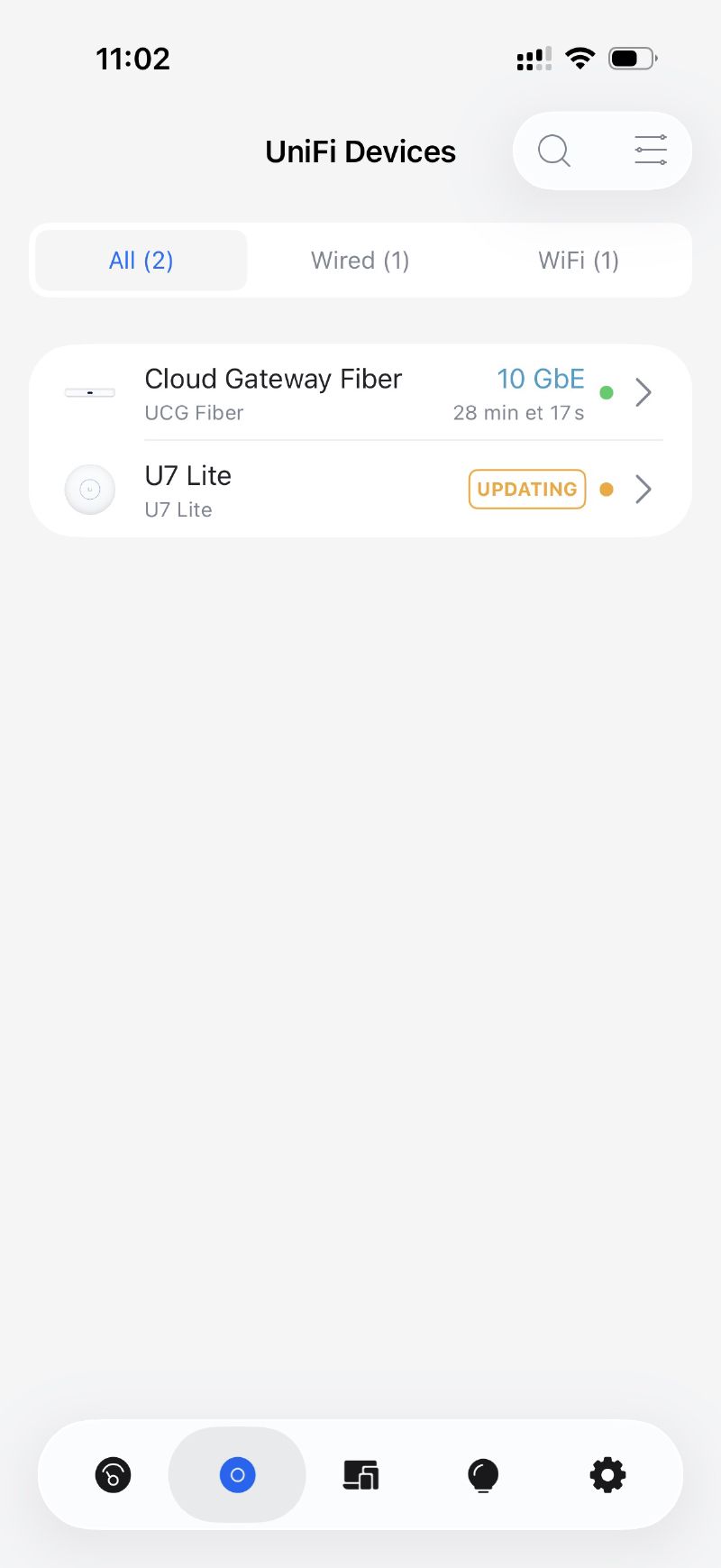Open the lightbulb insights icon
Viewport: 721px width, 1568px height.
[x=483, y=1475]
